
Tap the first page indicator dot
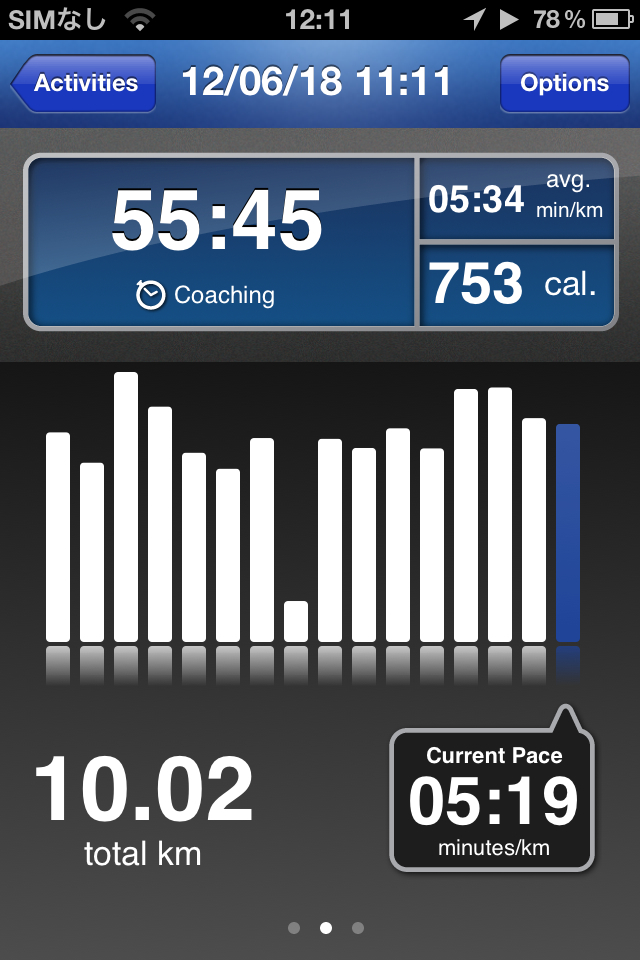pyautogui.click(x=294, y=928)
